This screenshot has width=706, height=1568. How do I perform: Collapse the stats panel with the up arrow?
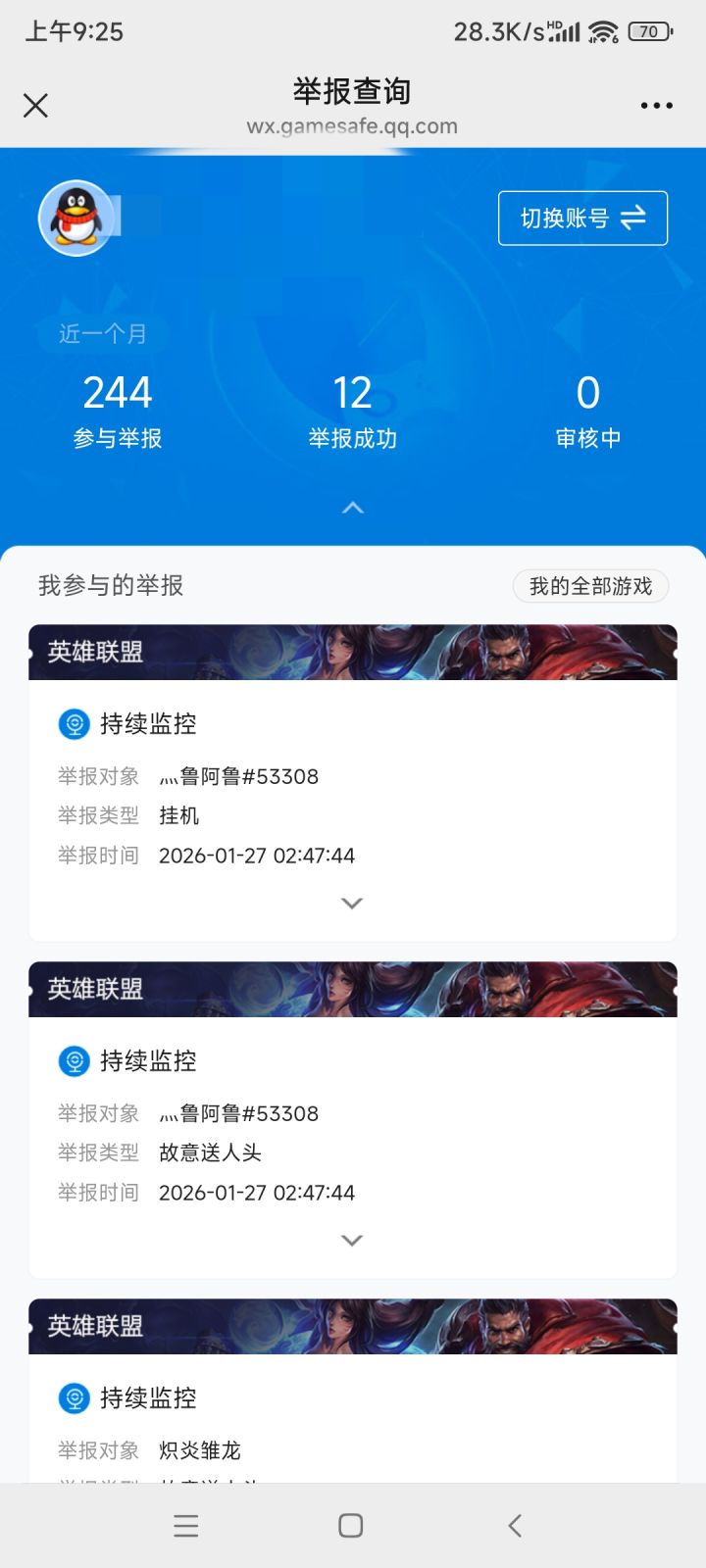[x=353, y=507]
